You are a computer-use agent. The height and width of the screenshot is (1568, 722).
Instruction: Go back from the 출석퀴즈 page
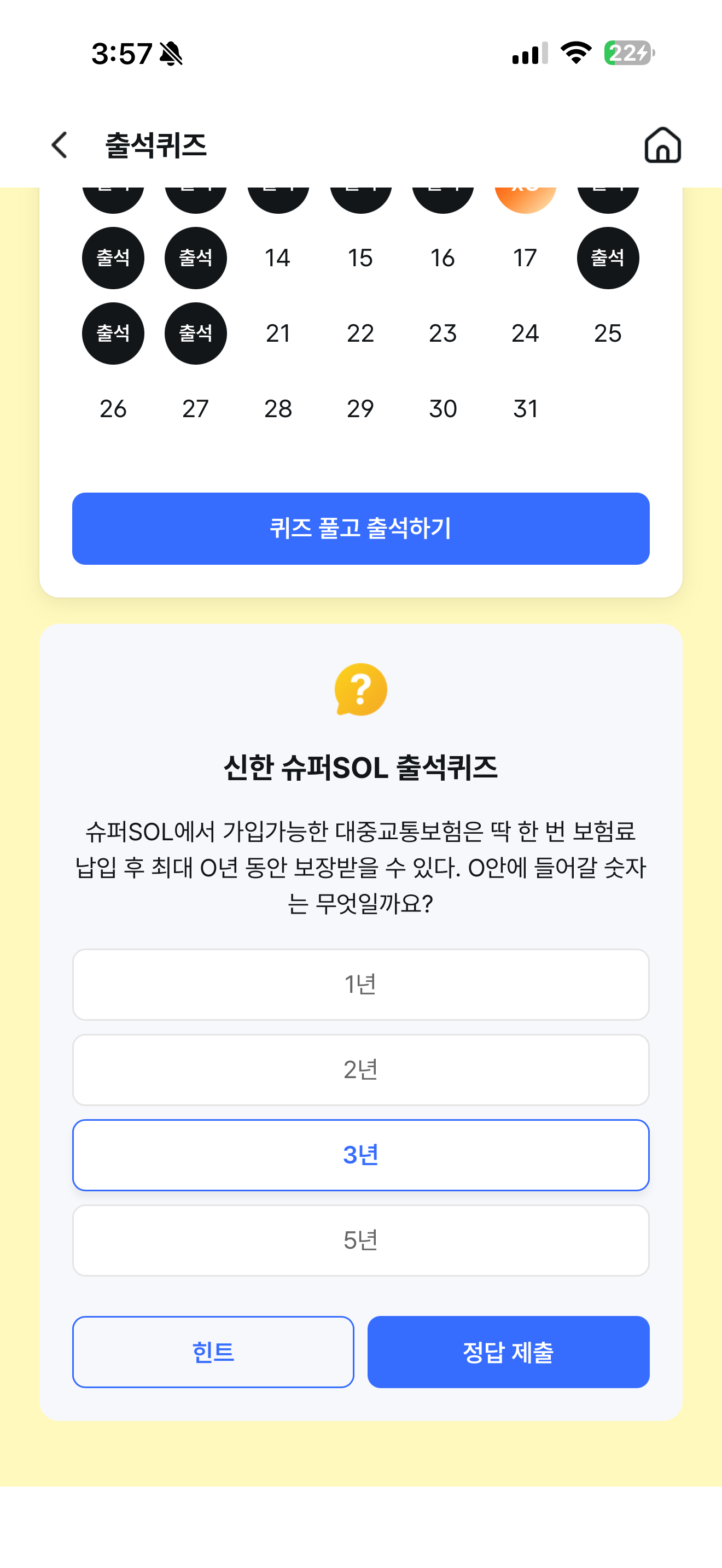pos(59,145)
